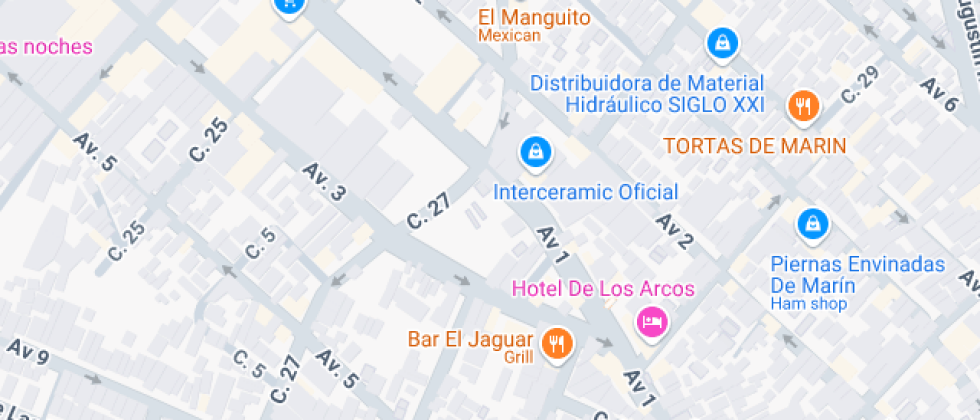The width and height of the screenshot is (980, 420).
Task: View the El Manguito Mexican place label
Action: coord(519,19)
